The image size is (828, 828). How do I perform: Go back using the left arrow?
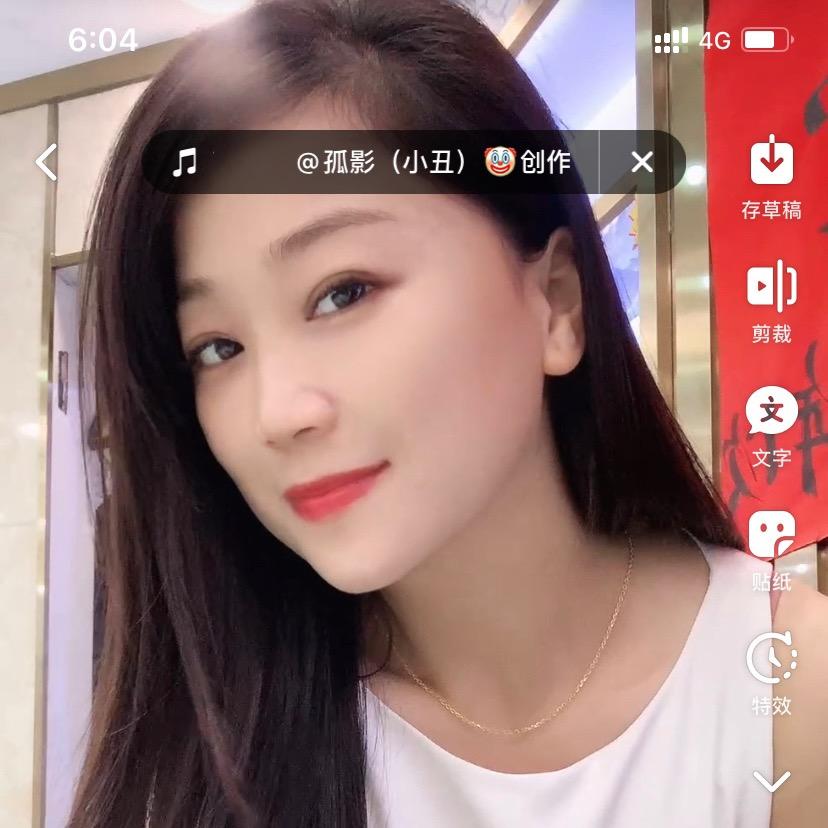(x=46, y=162)
